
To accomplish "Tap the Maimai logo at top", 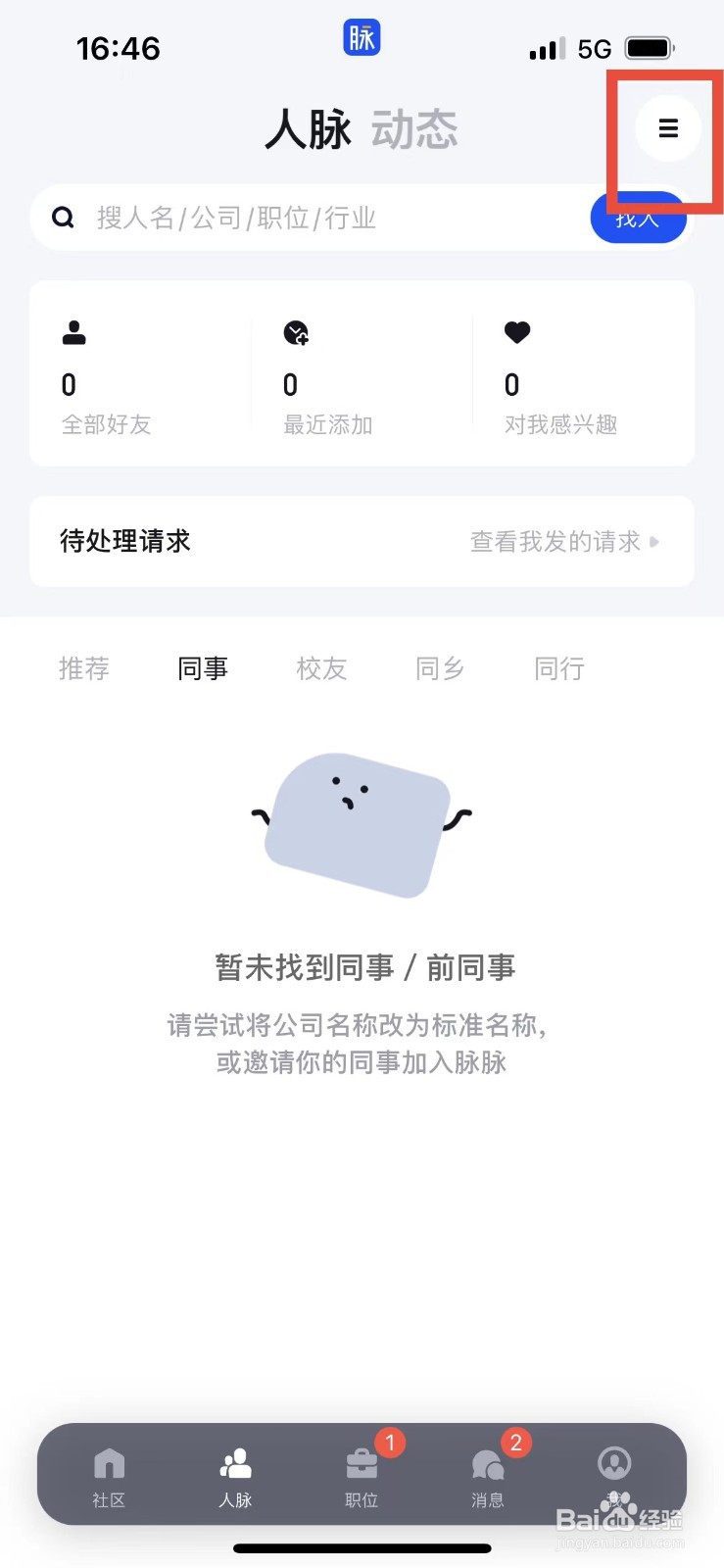I will pos(362,37).
